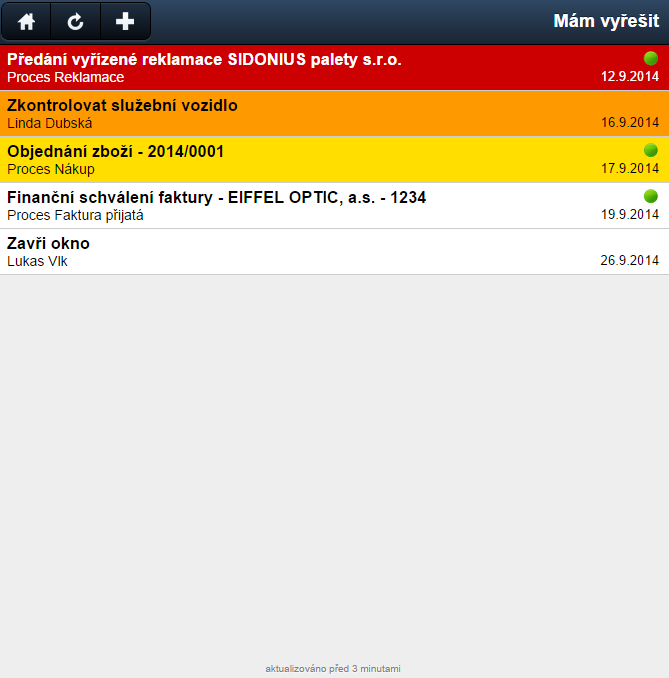Open task Předání vyřízené reklamace SIDONIUS palety
Viewport: 669px width, 678px height.
click(x=300, y=67)
